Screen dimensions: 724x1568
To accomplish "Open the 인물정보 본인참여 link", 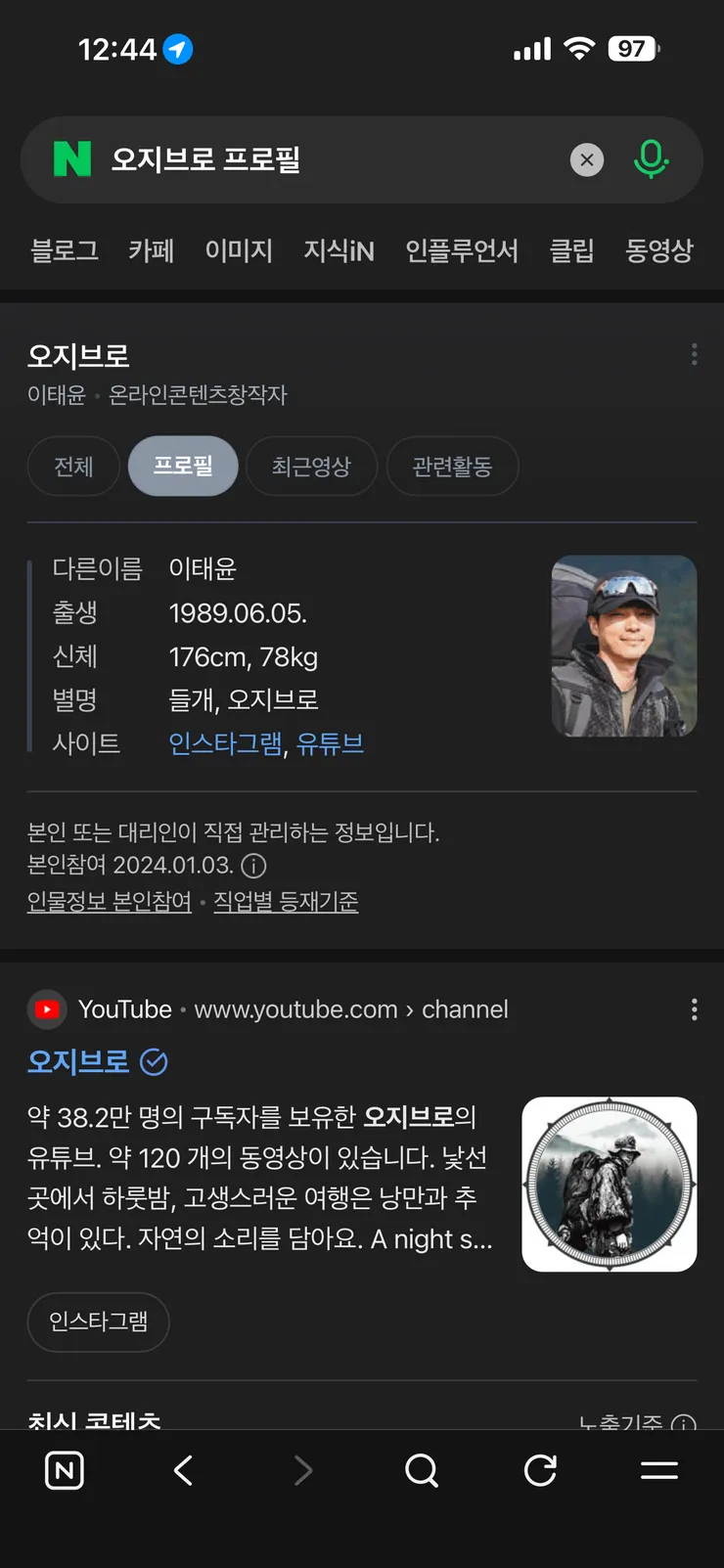I will click(x=110, y=901).
